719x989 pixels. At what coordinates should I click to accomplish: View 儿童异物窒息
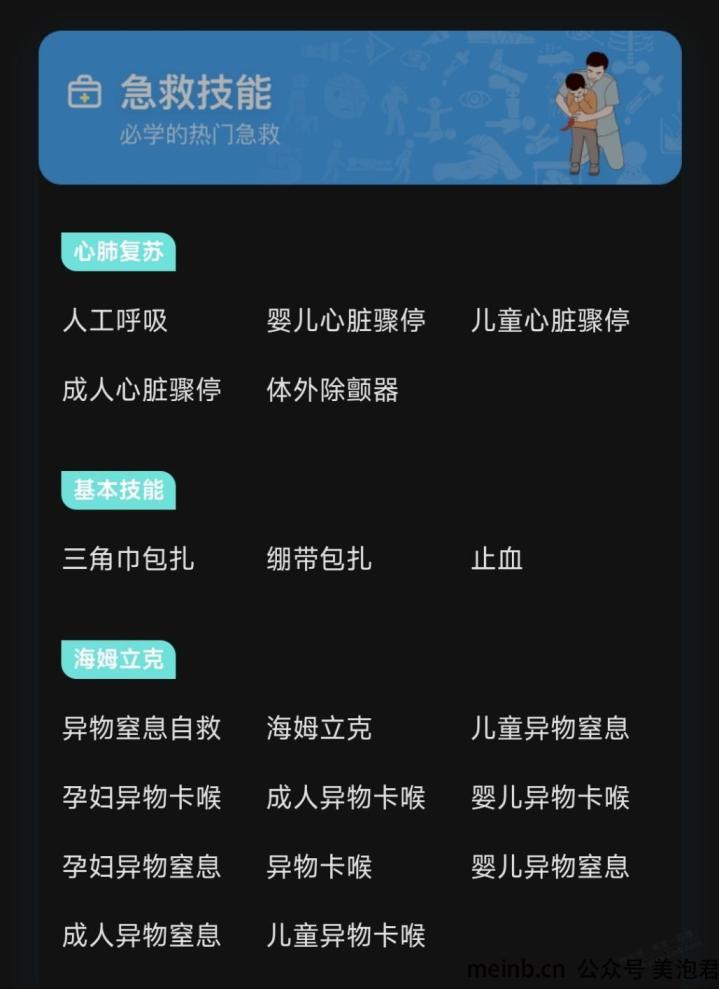click(550, 728)
